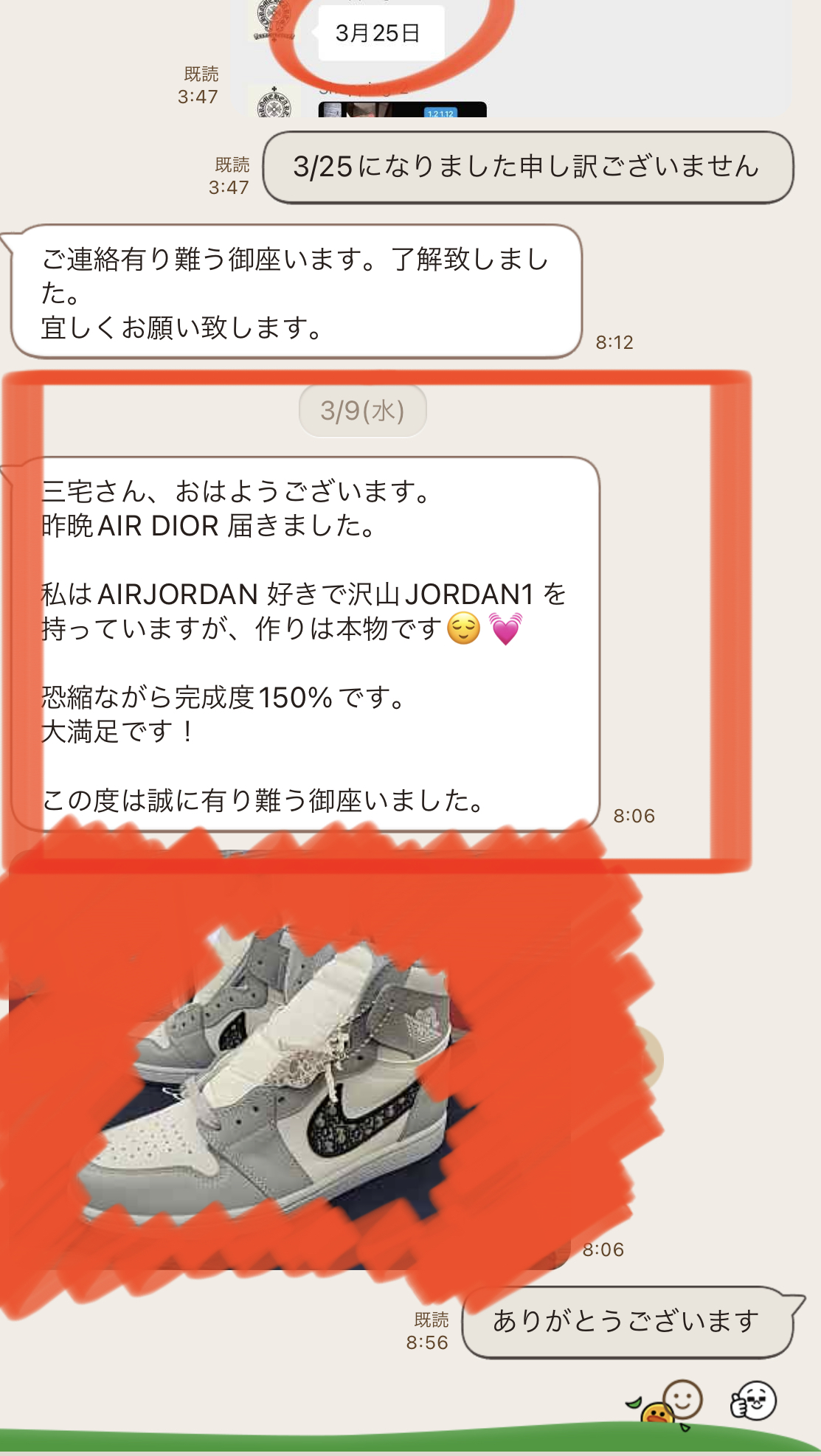This screenshot has height=1456, width=821.
Task: Open the partially visible image below 3月25日
Action: coord(402,110)
